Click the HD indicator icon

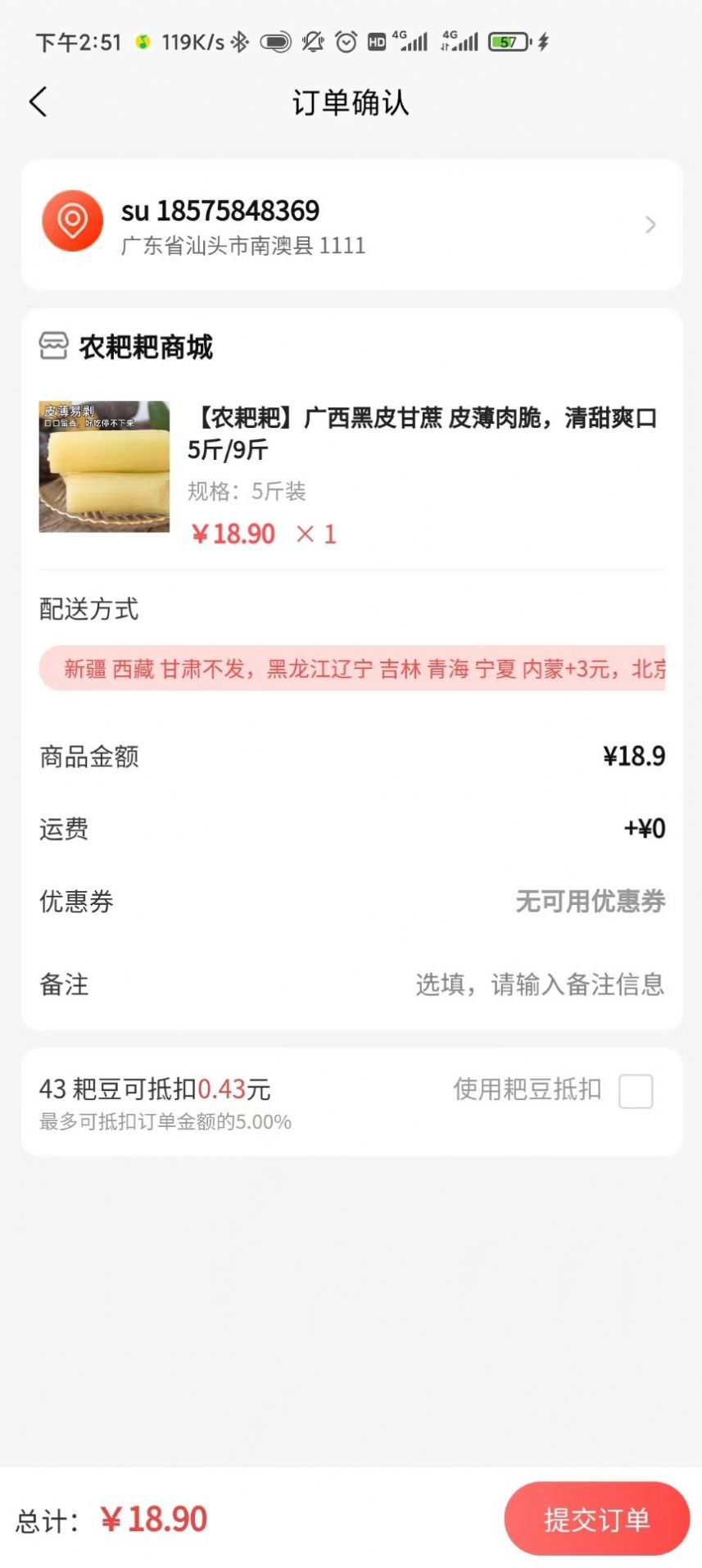(x=377, y=40)
